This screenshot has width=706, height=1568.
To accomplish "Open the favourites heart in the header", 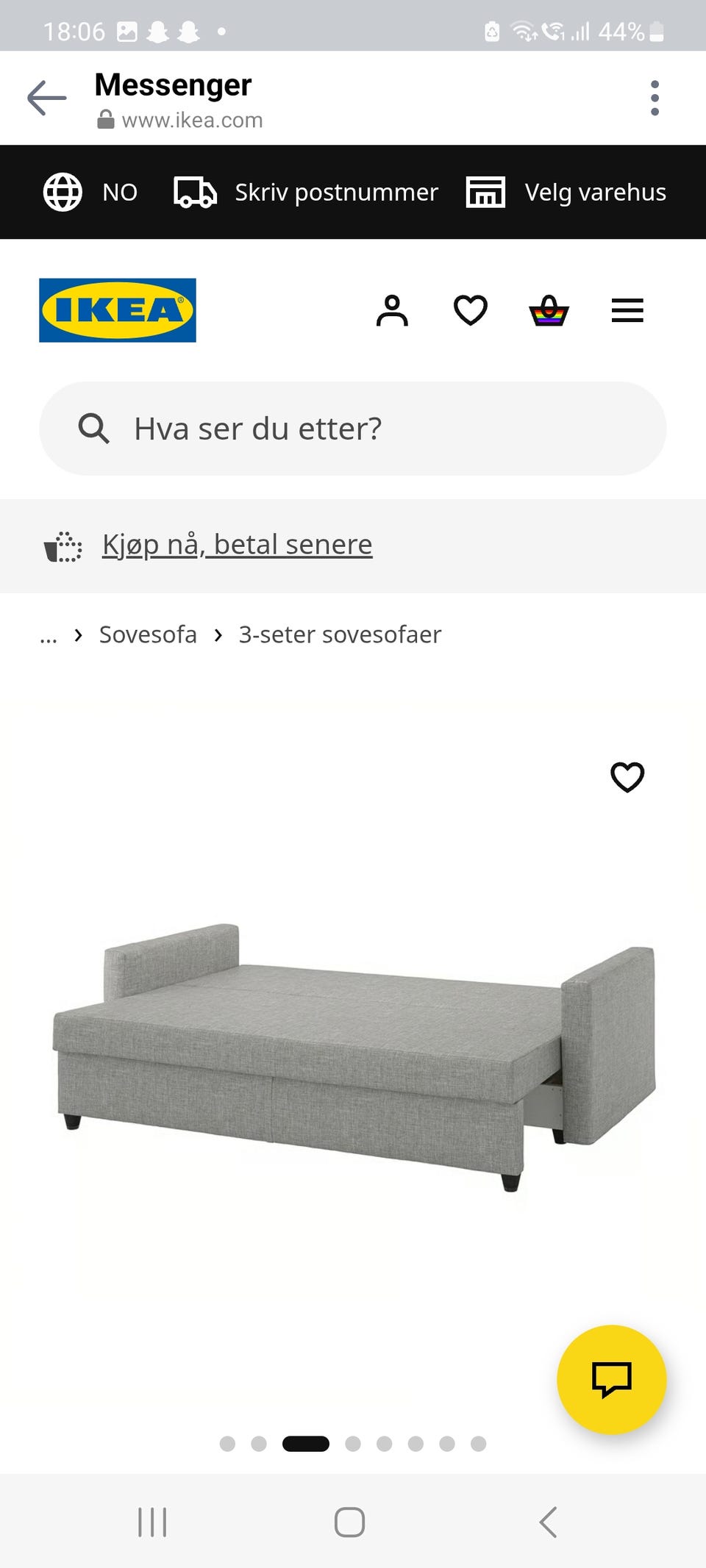I will 471,310.
